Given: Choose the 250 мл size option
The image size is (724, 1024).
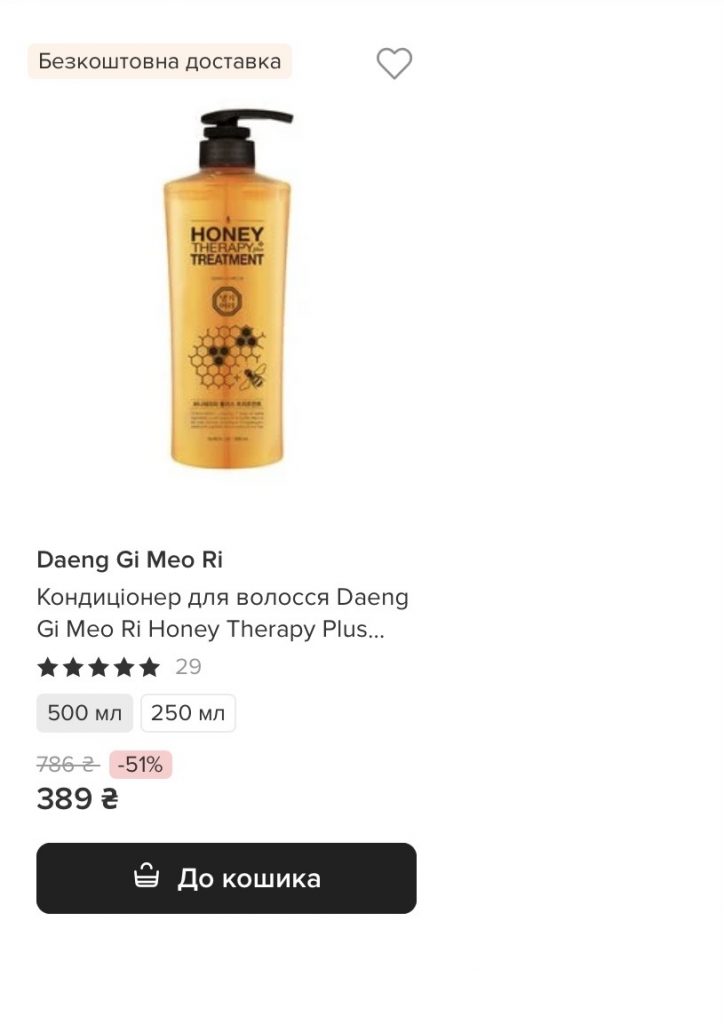Looking at the screenshot, I should (x=188, y=713).
